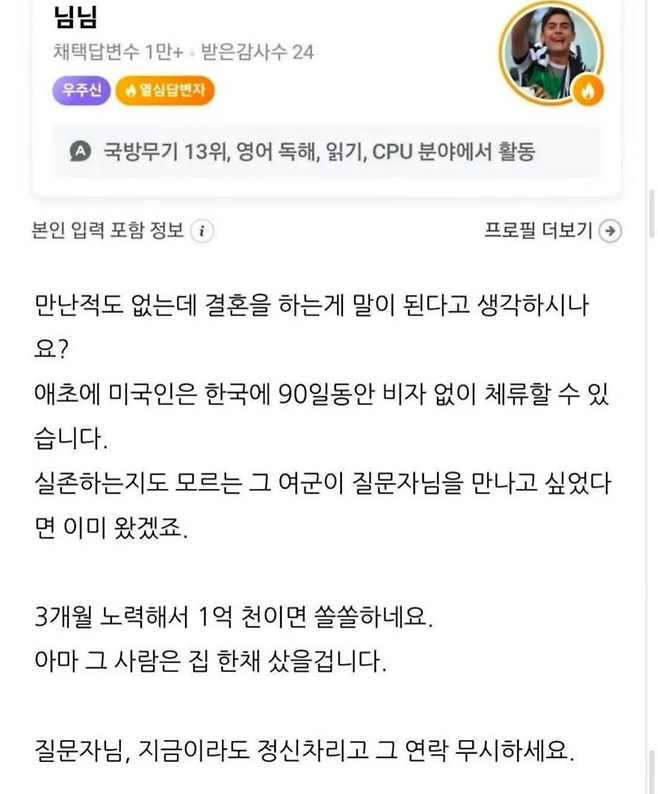Tap the 우주신 grade badge
Viewport: 658px width, 794px height.
tap(80, 93)
